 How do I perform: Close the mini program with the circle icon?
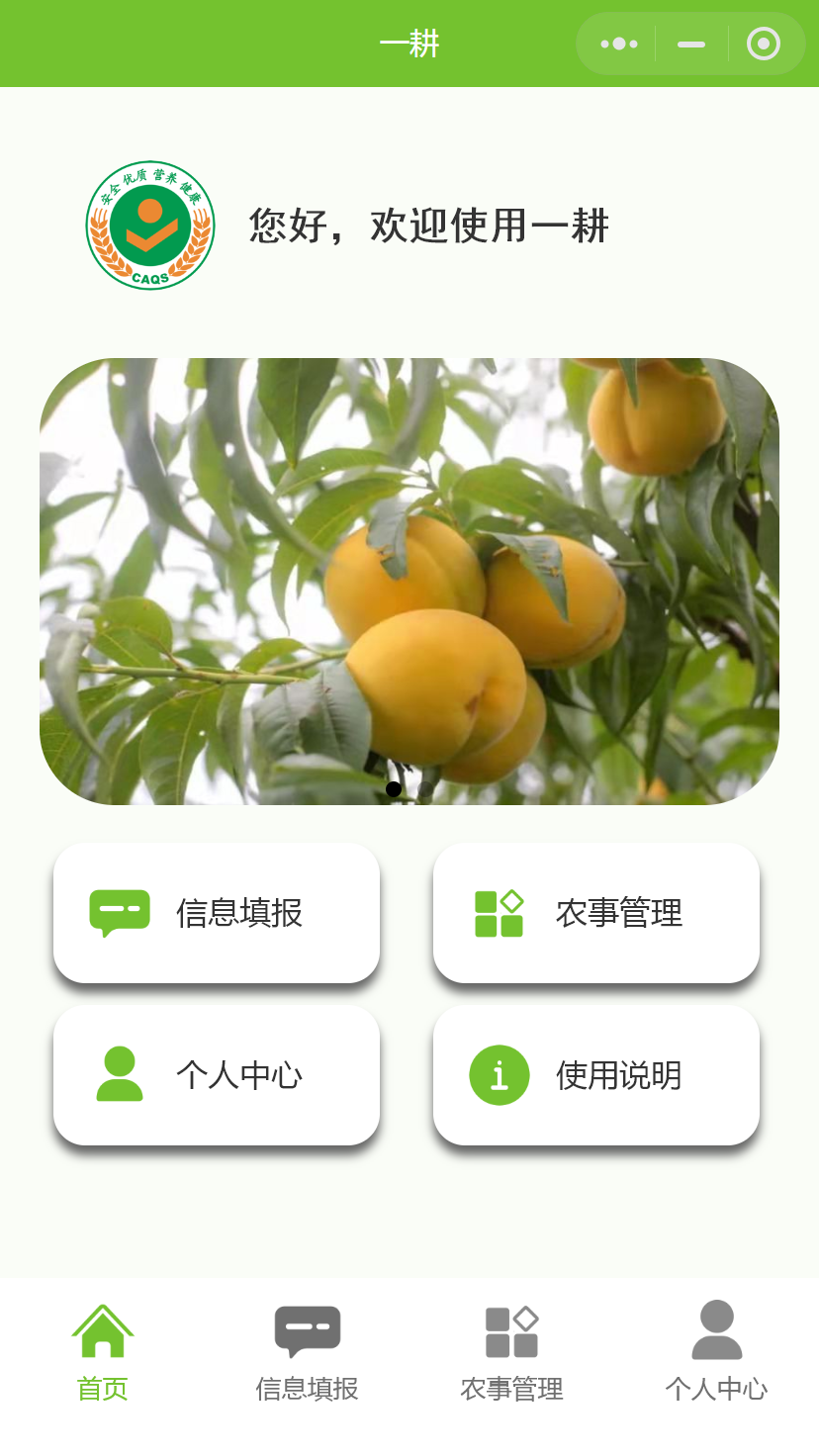[764, 44]
